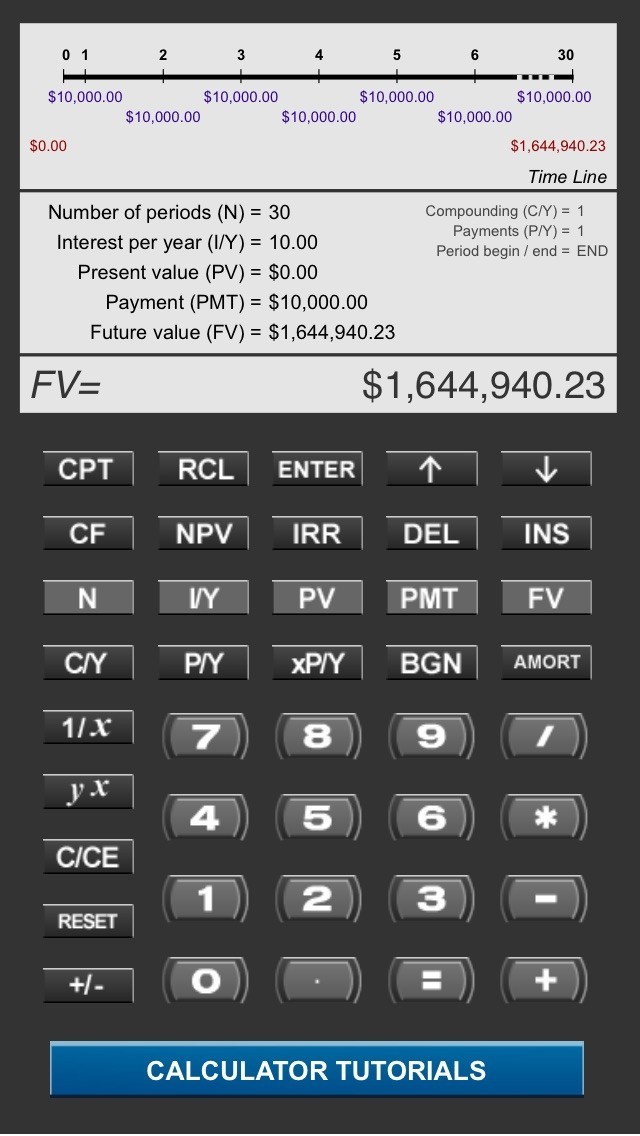Viewport: 640px width, 1136px height.
Task: Open the AMORT amortization function
Action: pyautogui.click(x=545, y=662)
